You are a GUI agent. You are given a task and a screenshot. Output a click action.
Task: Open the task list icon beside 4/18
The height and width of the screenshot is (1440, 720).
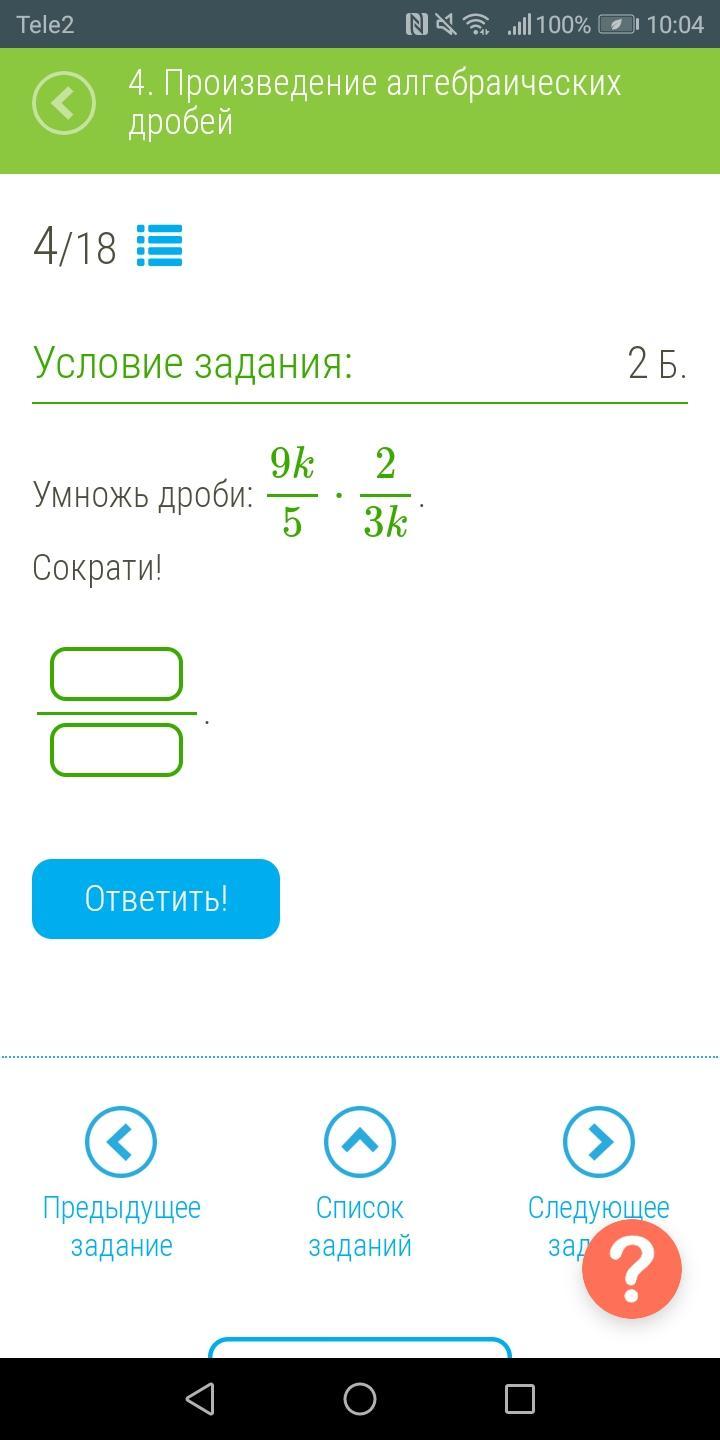click(160, 246)
